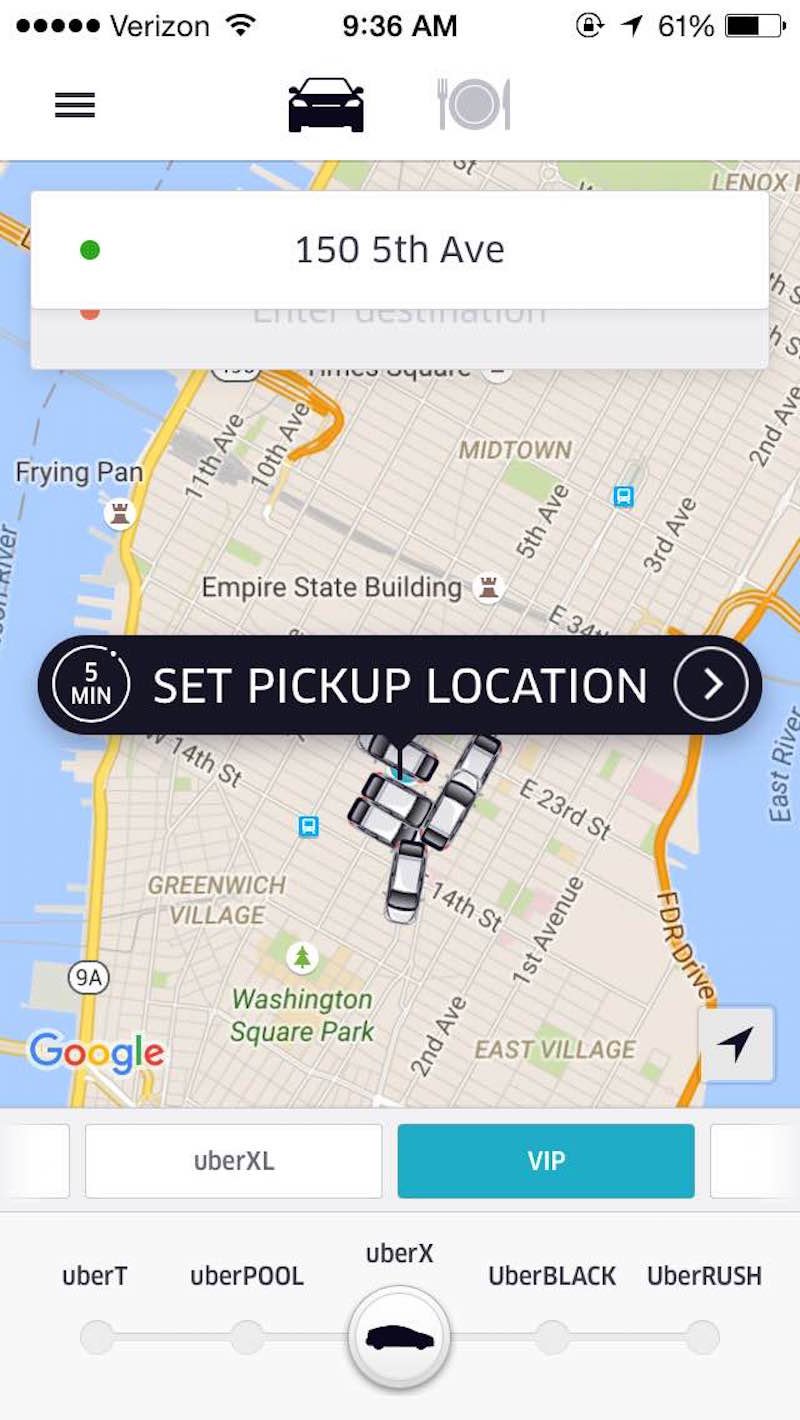
Task: Edit the 150 5th Ave pickup address
Action: tap(400, 250)
